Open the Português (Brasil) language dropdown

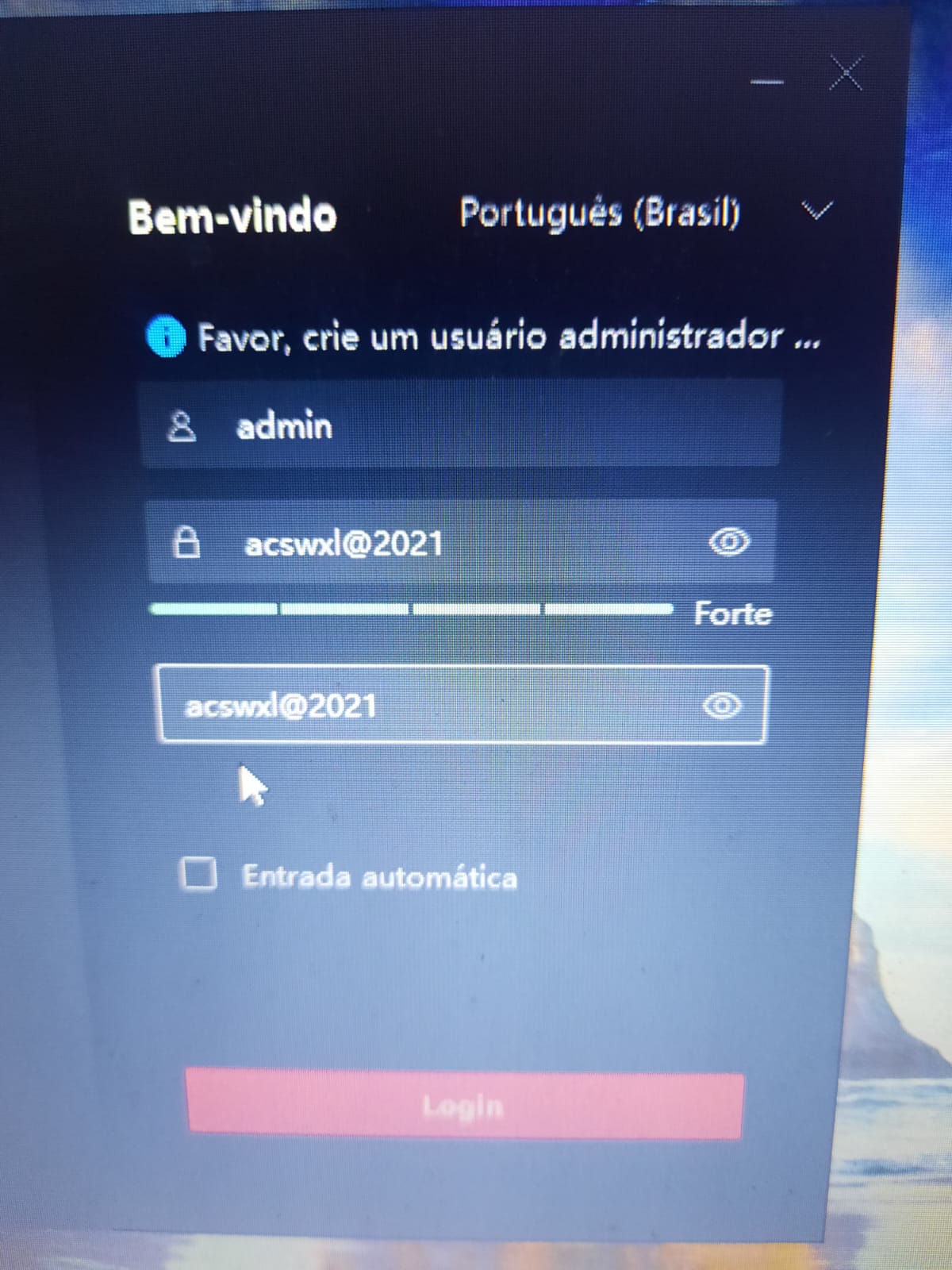click(816, 210)
